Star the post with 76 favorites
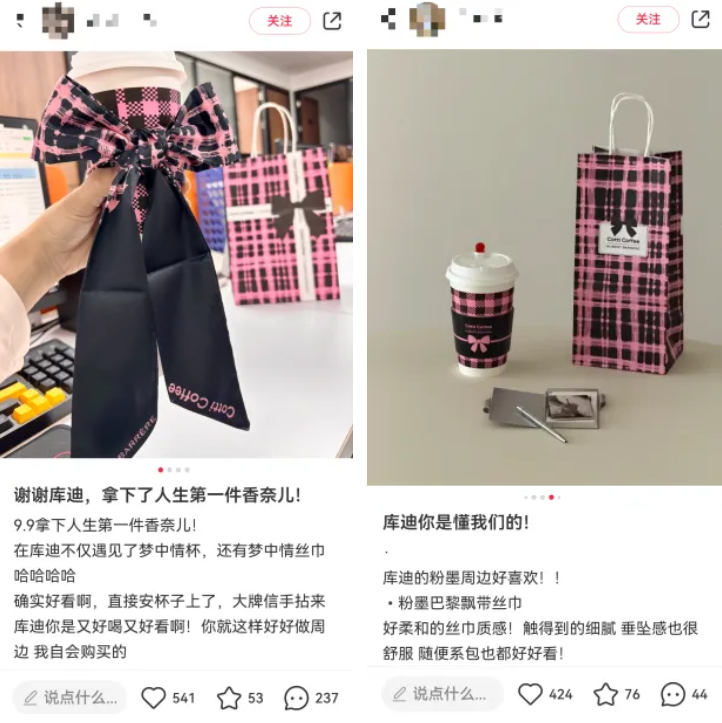 point(605,694)
